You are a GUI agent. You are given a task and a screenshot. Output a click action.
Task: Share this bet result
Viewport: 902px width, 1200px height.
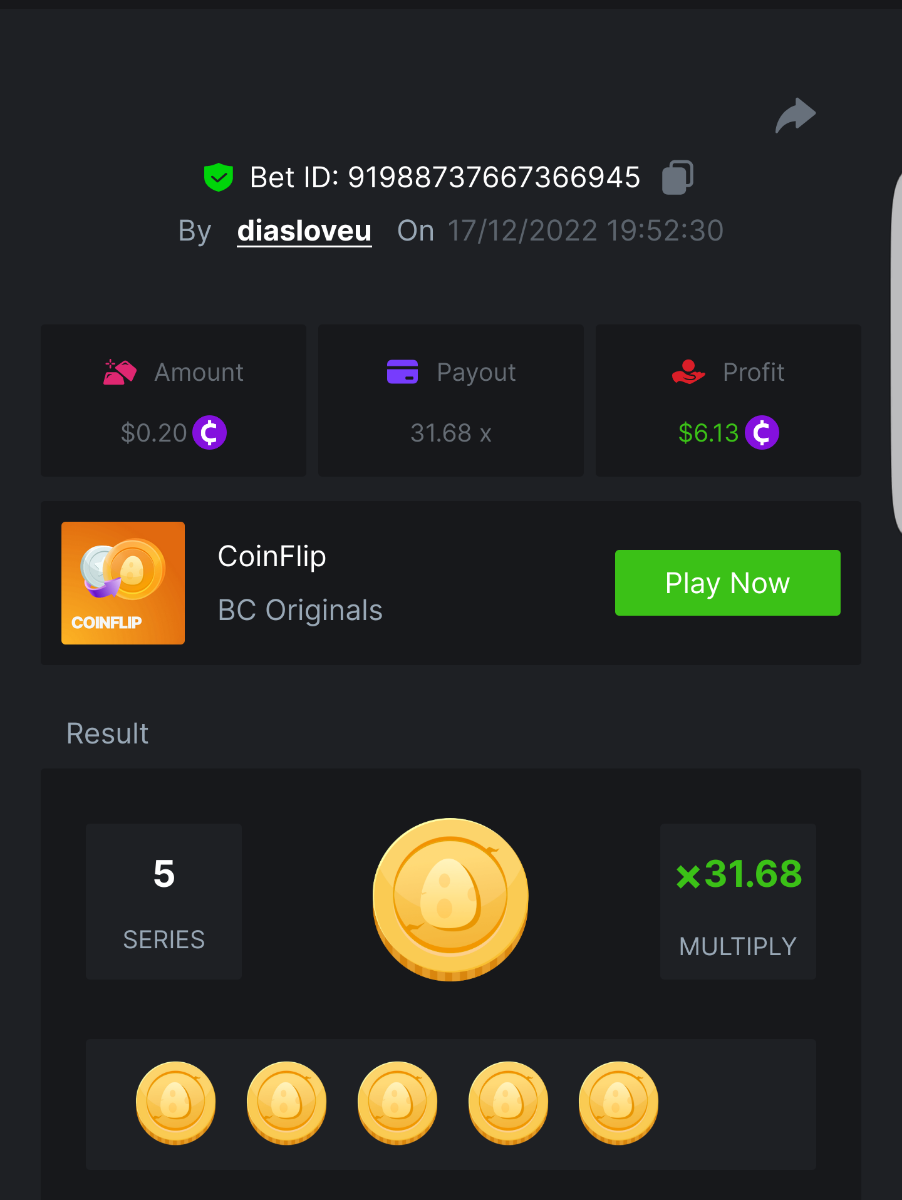click(796, 116)
